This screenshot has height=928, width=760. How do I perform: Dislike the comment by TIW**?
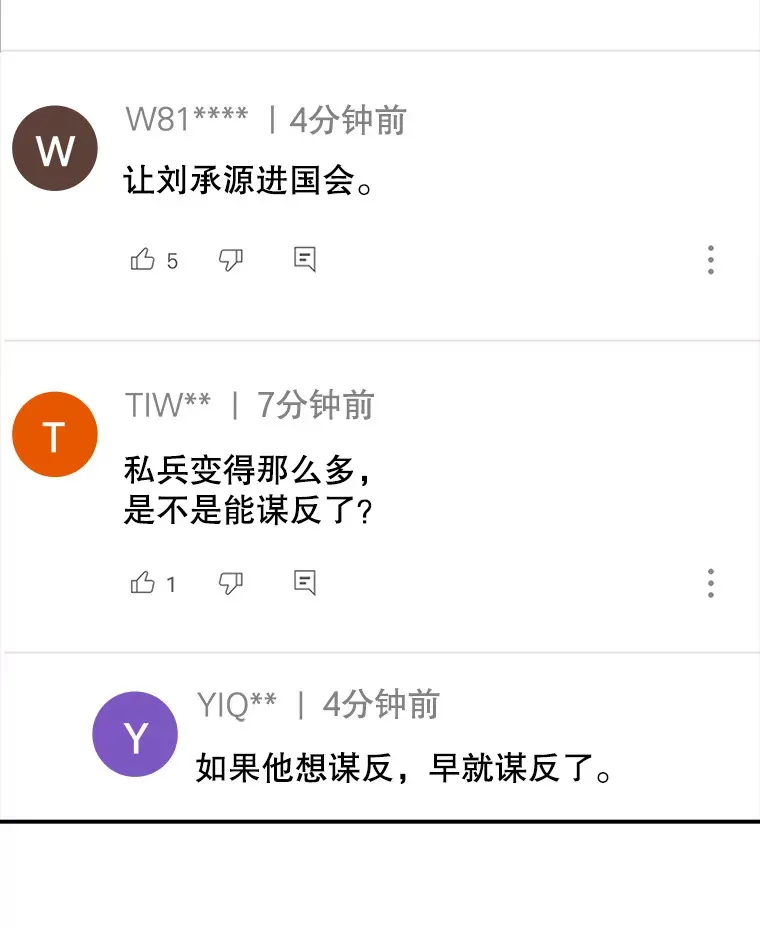tap(231, 584)
